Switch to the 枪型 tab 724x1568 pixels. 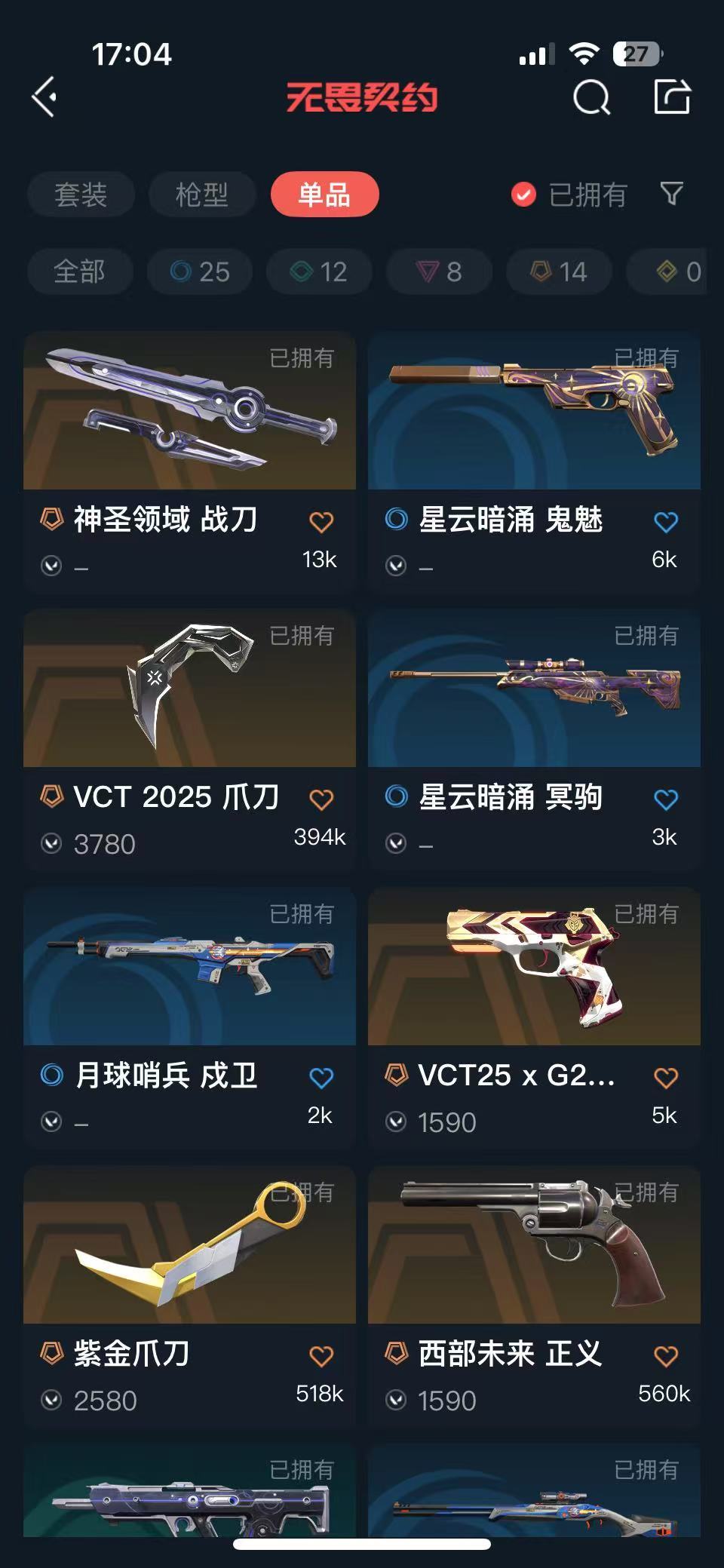[201, 195]
